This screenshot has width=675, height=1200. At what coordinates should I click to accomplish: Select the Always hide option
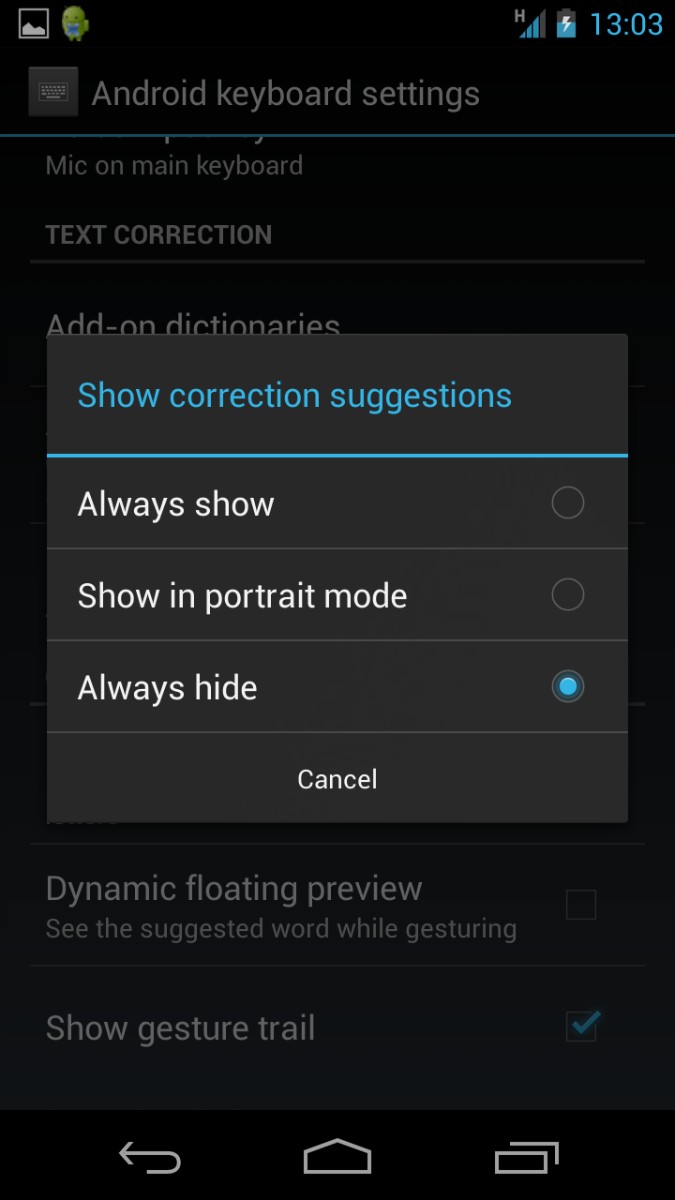pos(336,687)
